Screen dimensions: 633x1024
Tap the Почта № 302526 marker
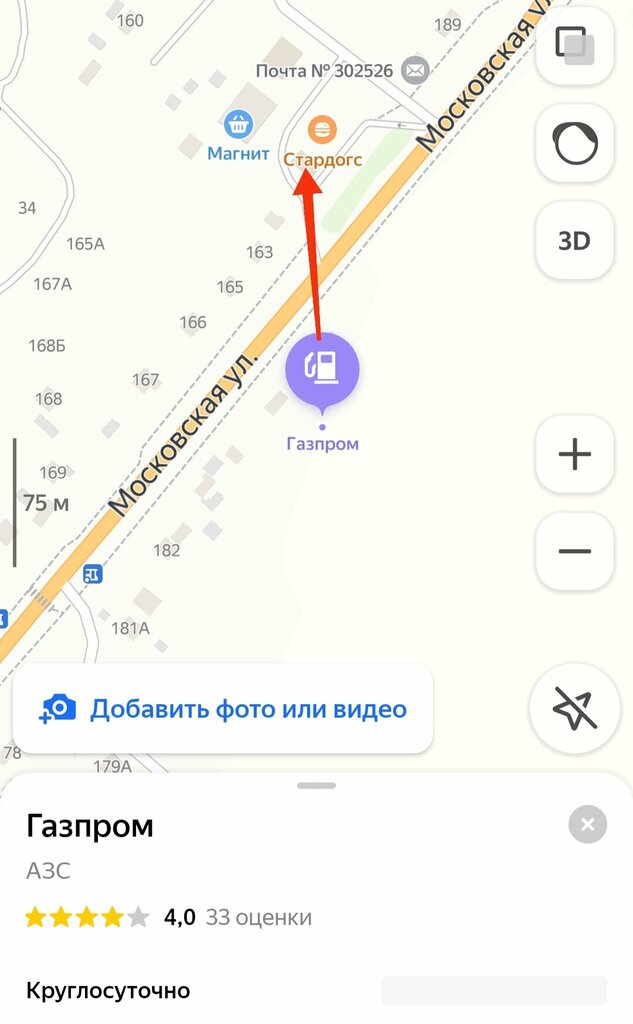(414, 70)
